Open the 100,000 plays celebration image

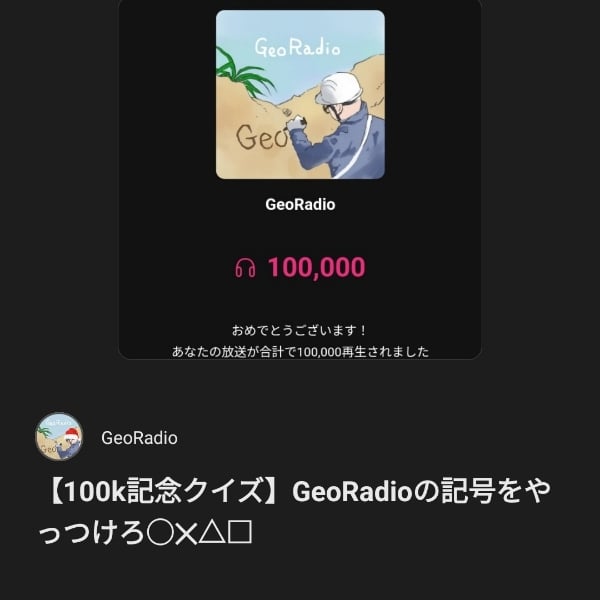[300, 180]
